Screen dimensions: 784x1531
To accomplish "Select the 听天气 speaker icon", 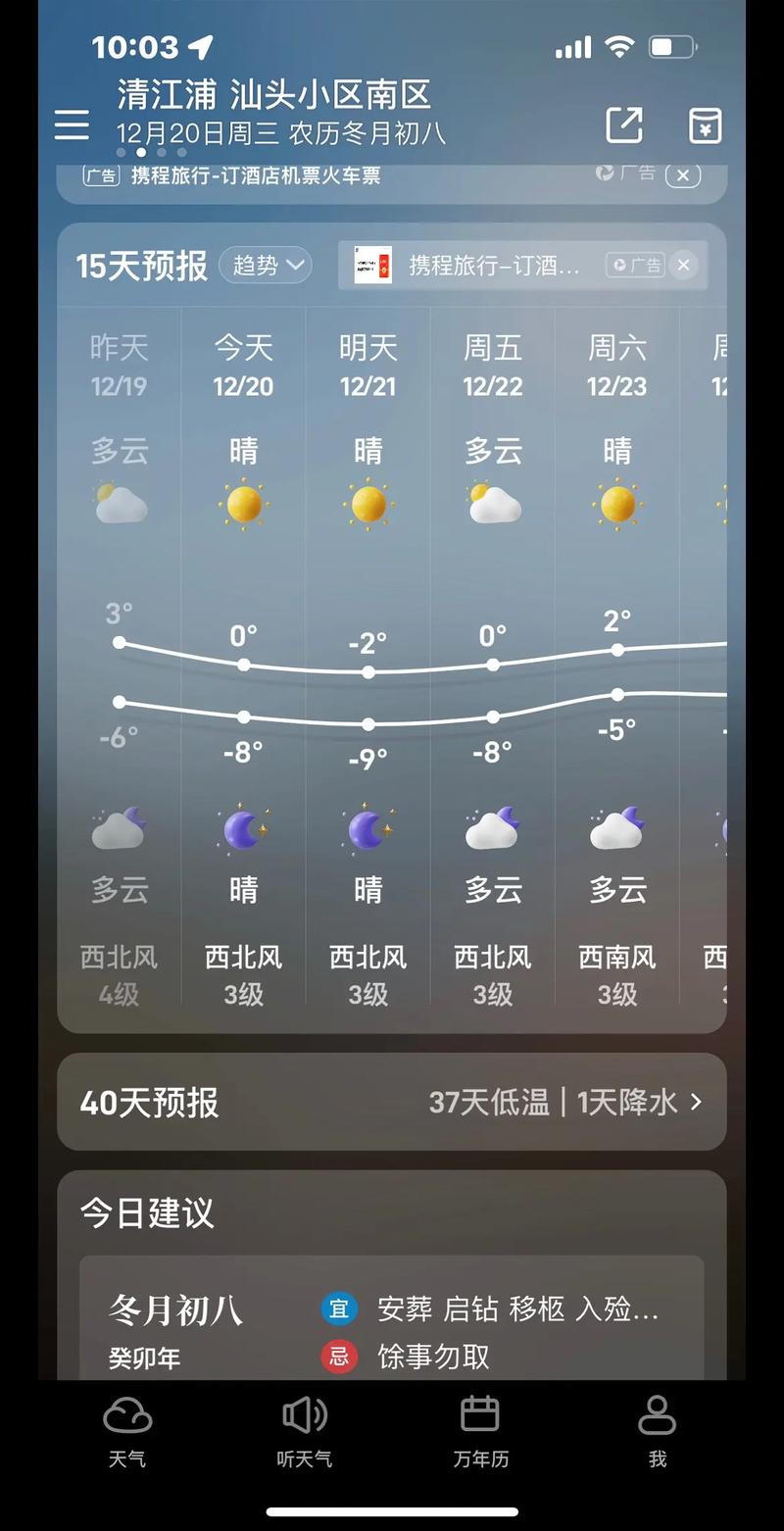I will click(x=305, y=1414).
